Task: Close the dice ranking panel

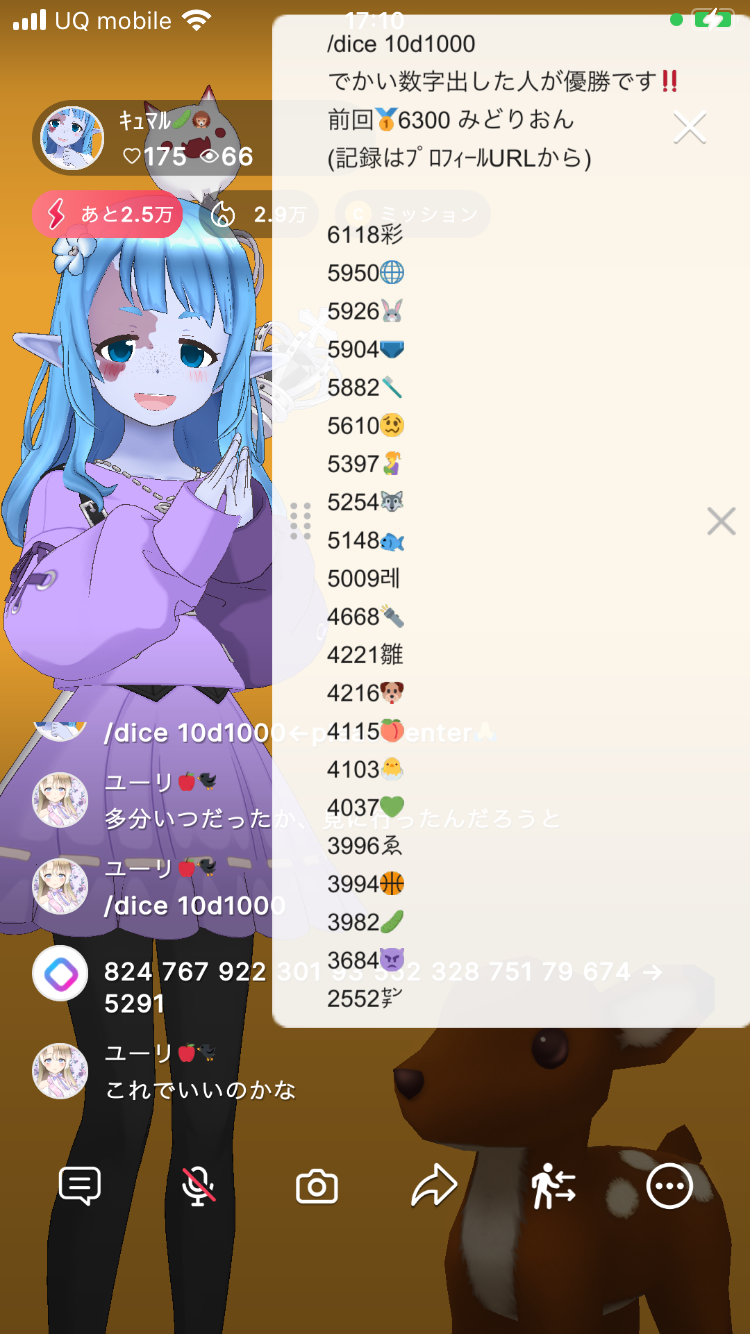Action: [x=690, y=128]
